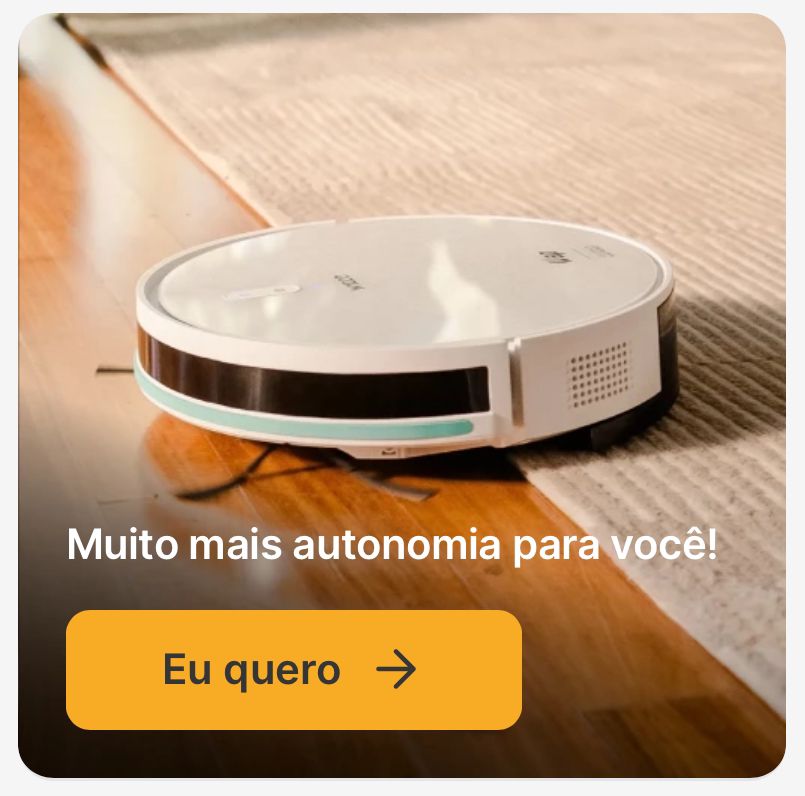
Task: Tap the Eu quero button
Action: (293, 669)
